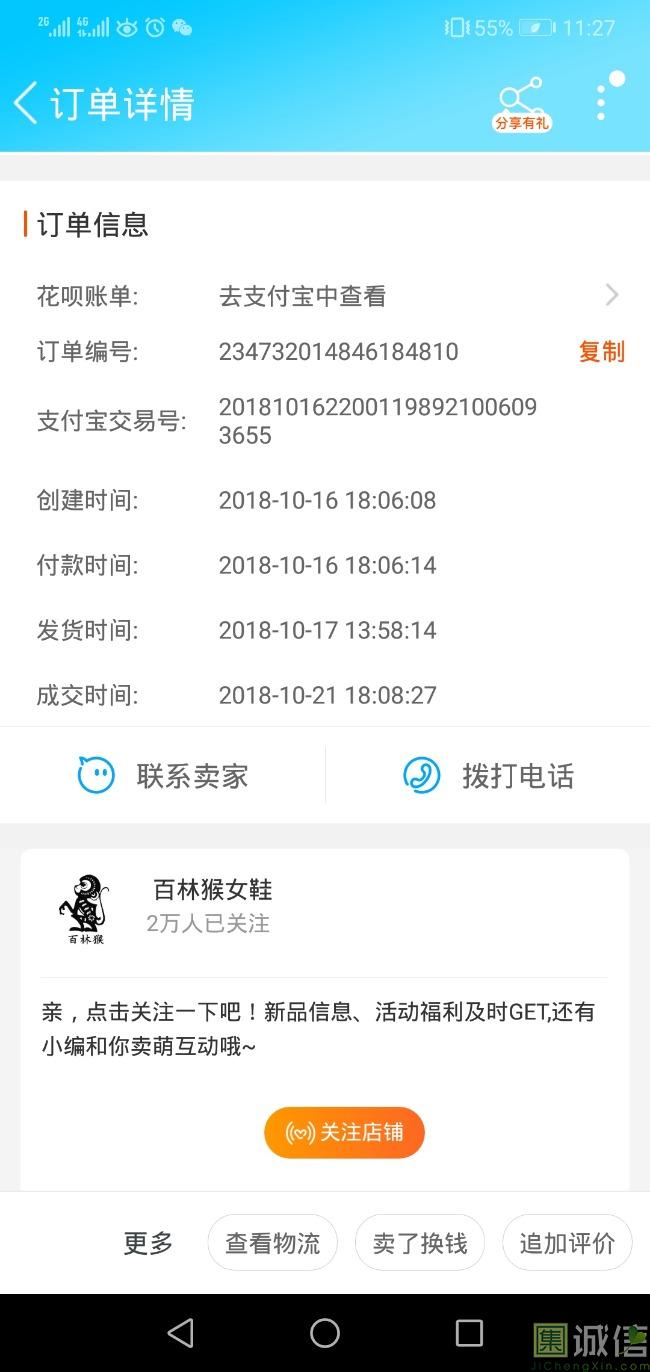Follow the store with 关注店铺

coord(344,1132)
